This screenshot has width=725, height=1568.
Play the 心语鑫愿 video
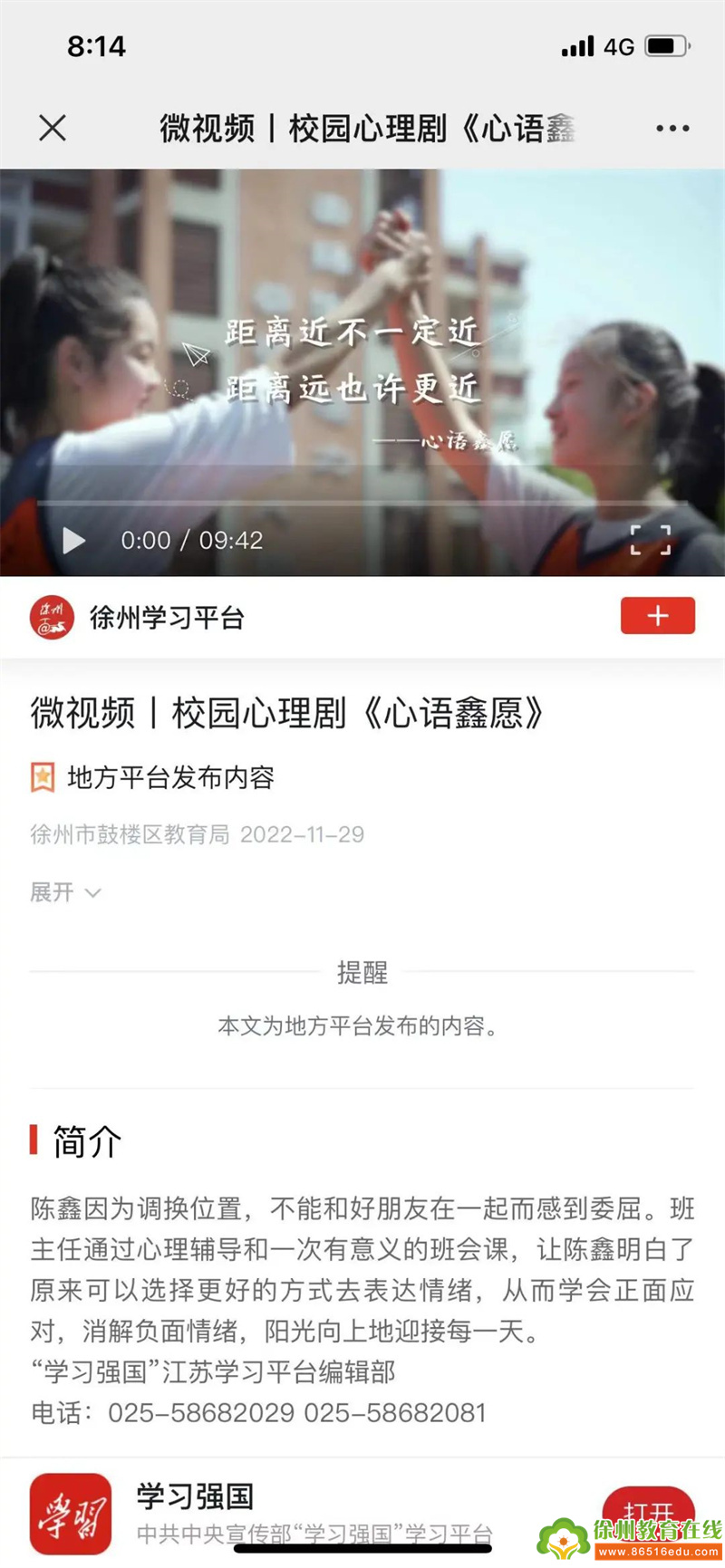(73, 541)
